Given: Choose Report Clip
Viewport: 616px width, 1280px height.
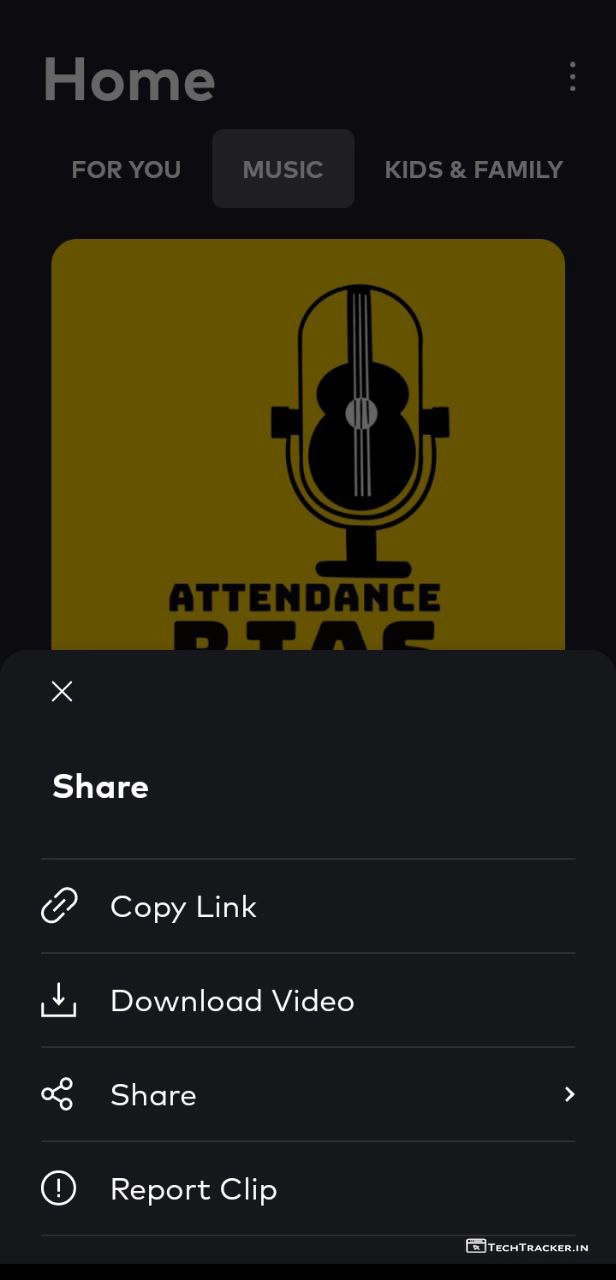Looking at the screenshot, I should pos(193,1189).
